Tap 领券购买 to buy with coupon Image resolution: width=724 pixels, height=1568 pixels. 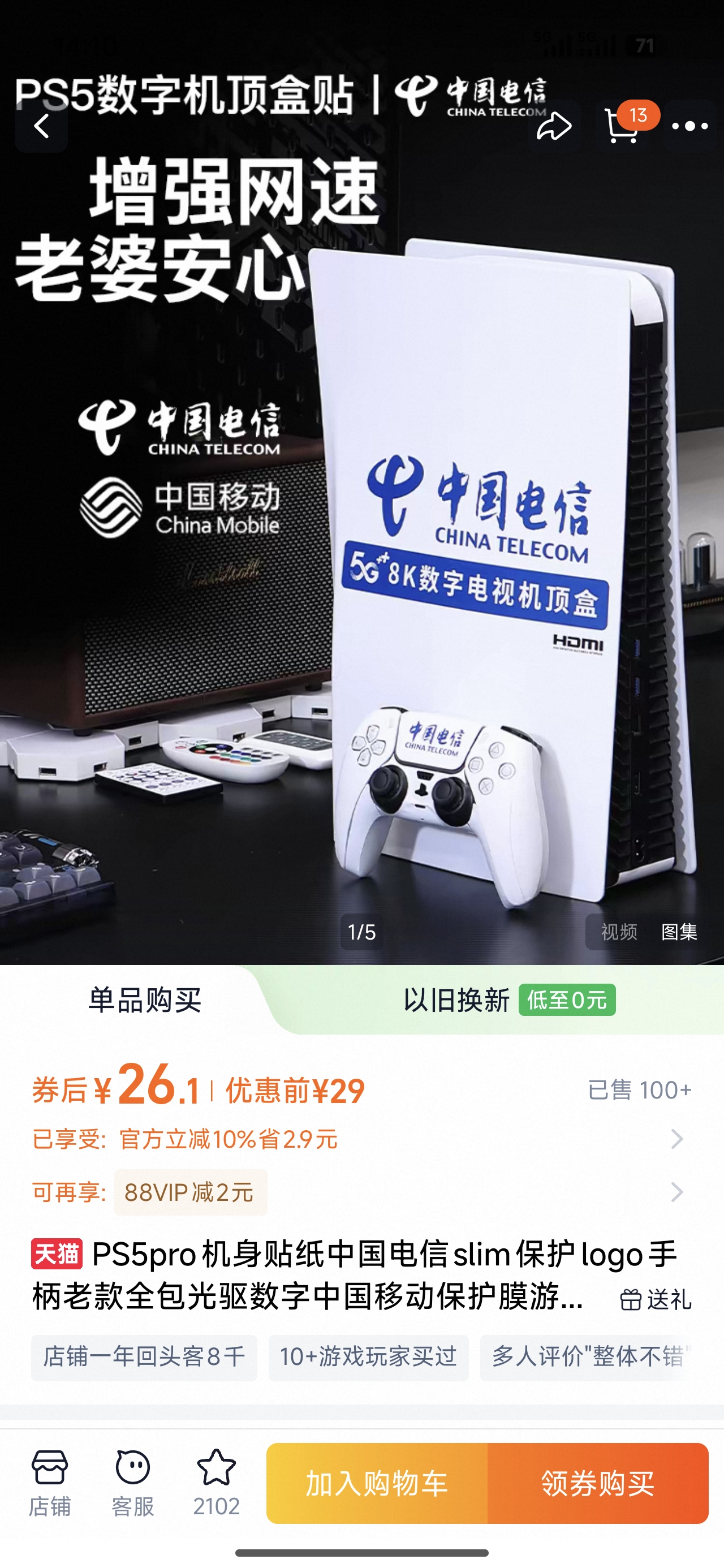pos(597,1483)
